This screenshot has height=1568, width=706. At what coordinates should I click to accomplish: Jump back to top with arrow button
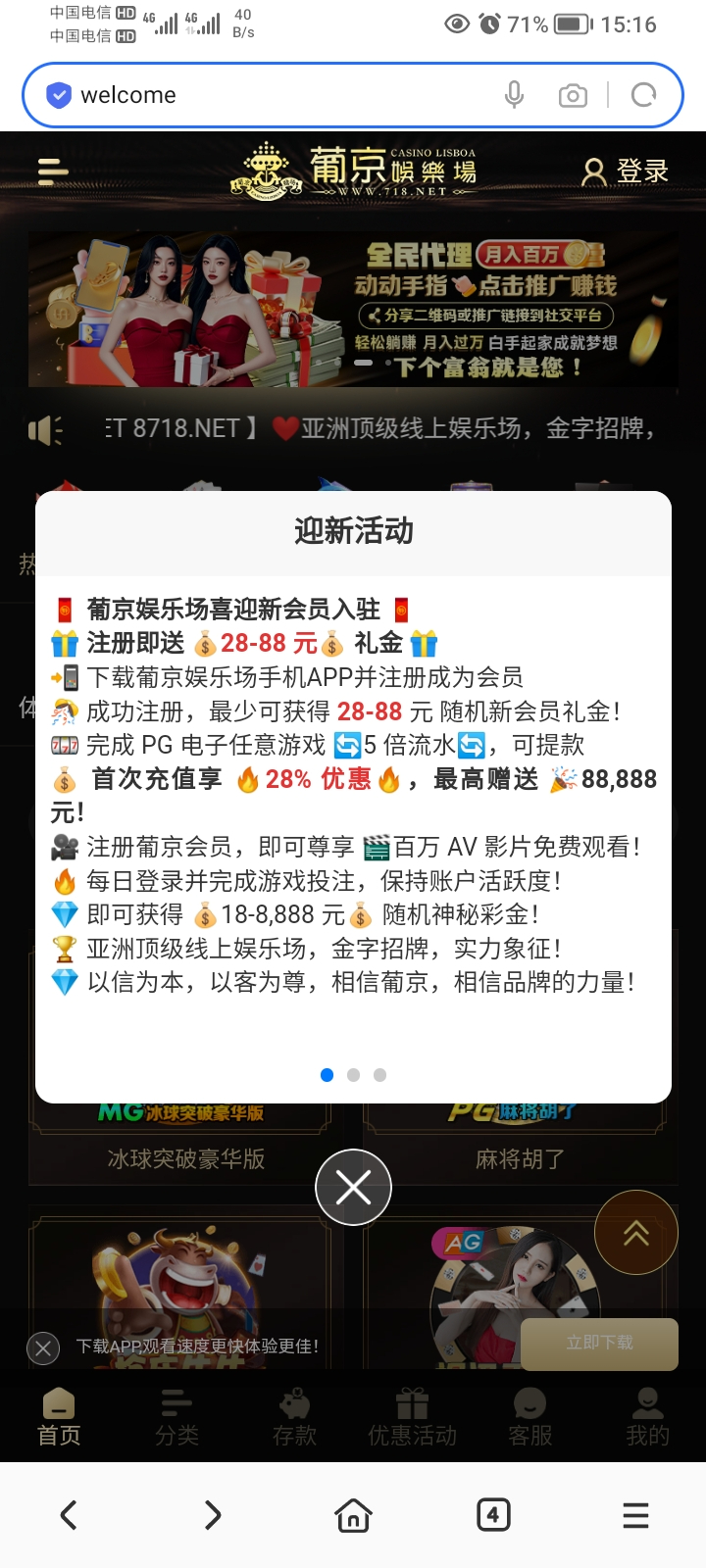635,1232
